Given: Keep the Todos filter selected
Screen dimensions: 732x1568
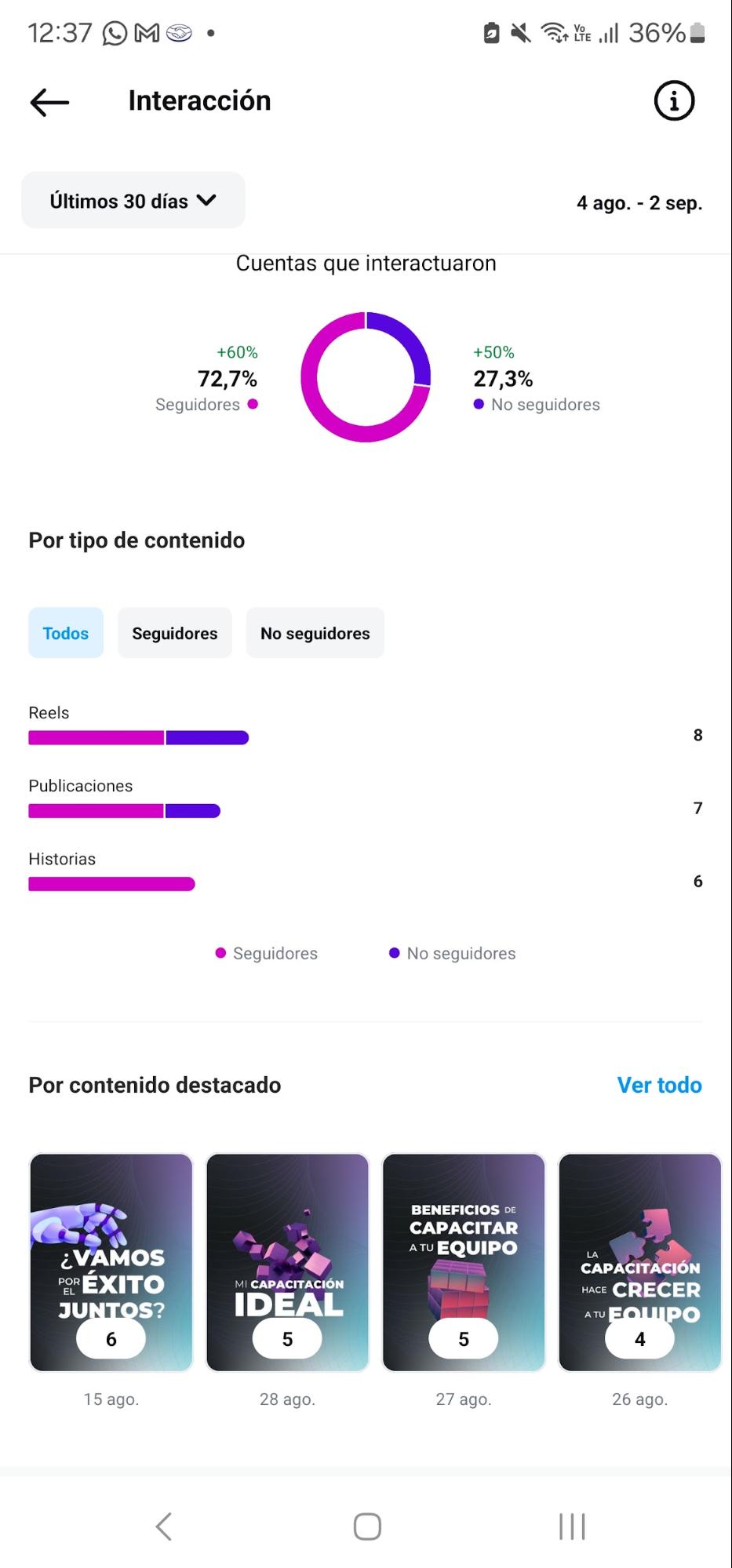Looking at the screenshot, I should click(x=65, y=632).
